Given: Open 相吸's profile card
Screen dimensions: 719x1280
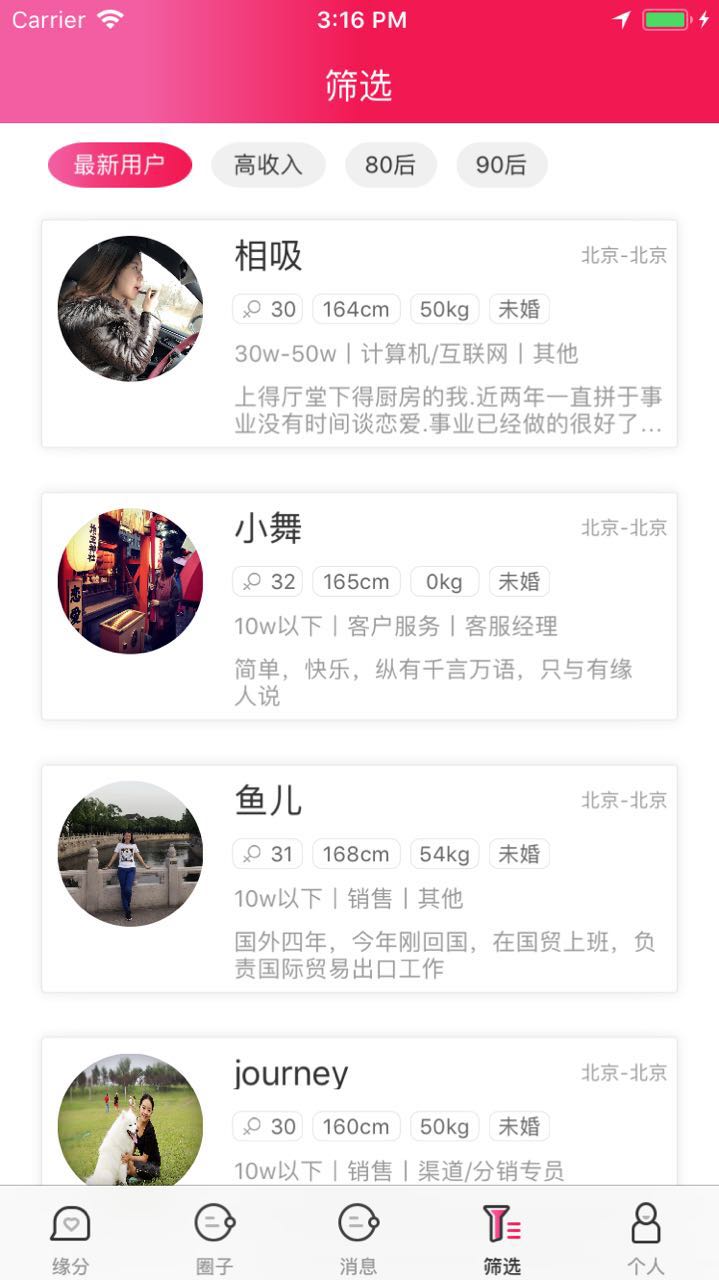Looking at the screenshot, I should (x=359, y=333).
